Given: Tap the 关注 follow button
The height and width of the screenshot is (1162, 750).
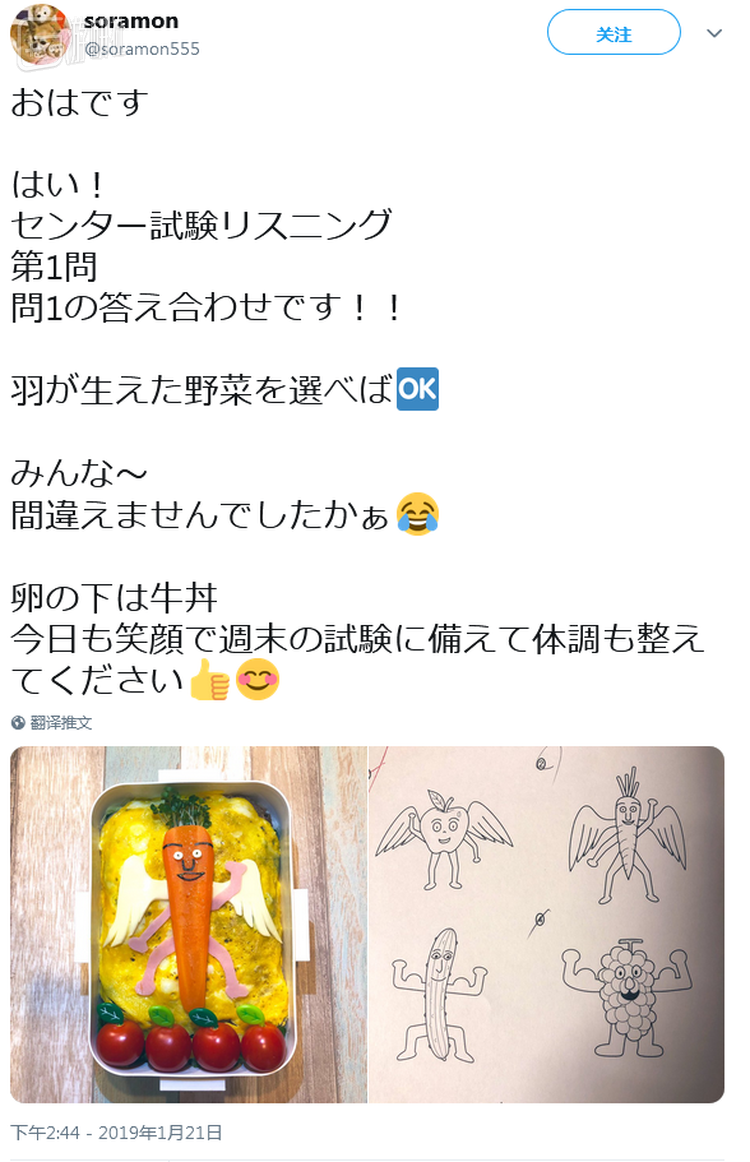Looking at the screenshot, I should [613, 35].
